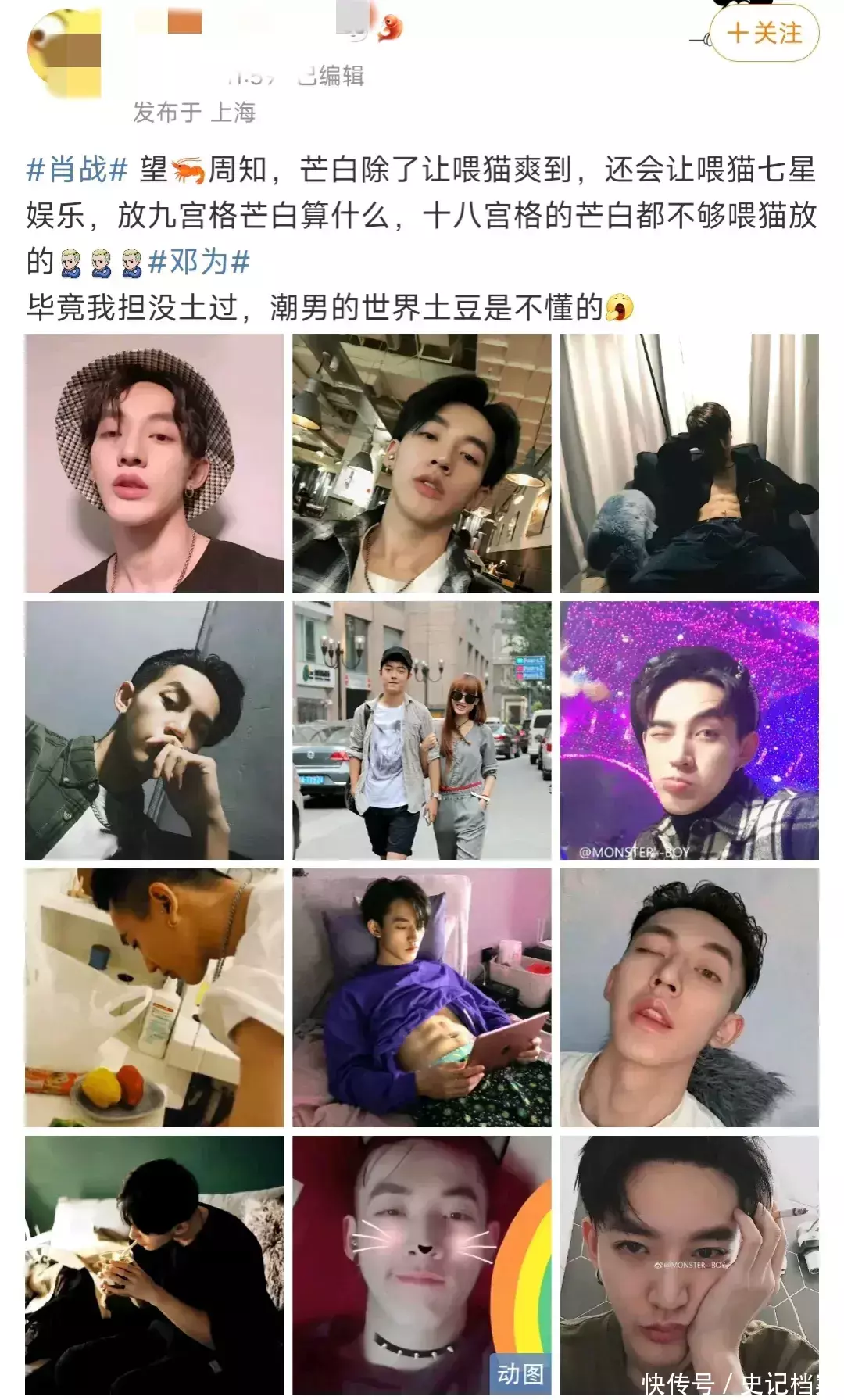Open the photo with fruit on a plate
This screenshot has width=844, height=1400.
tap(154, 998)
